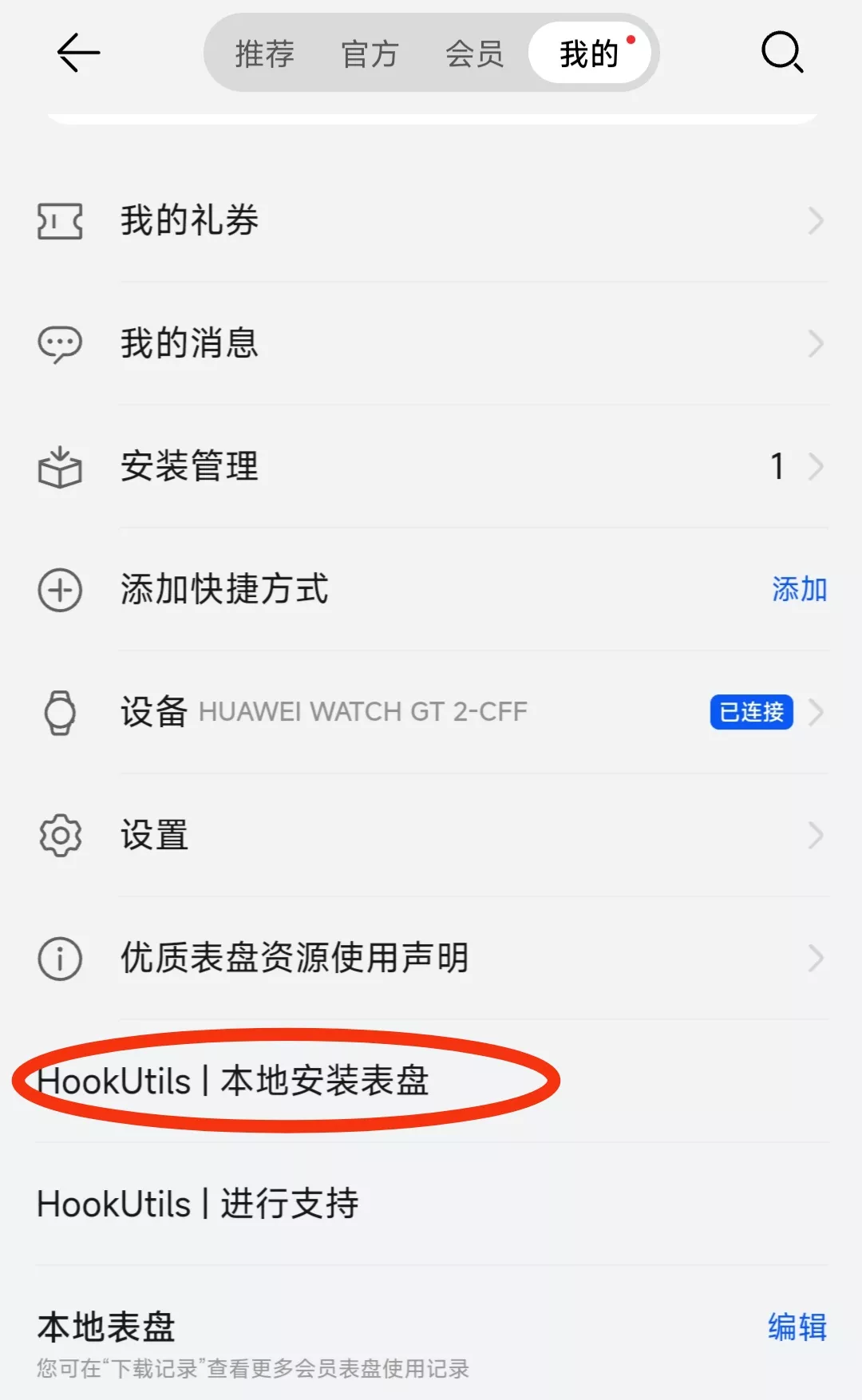Select the 我的 tab

pyautogui.click(x=590, y=54)
